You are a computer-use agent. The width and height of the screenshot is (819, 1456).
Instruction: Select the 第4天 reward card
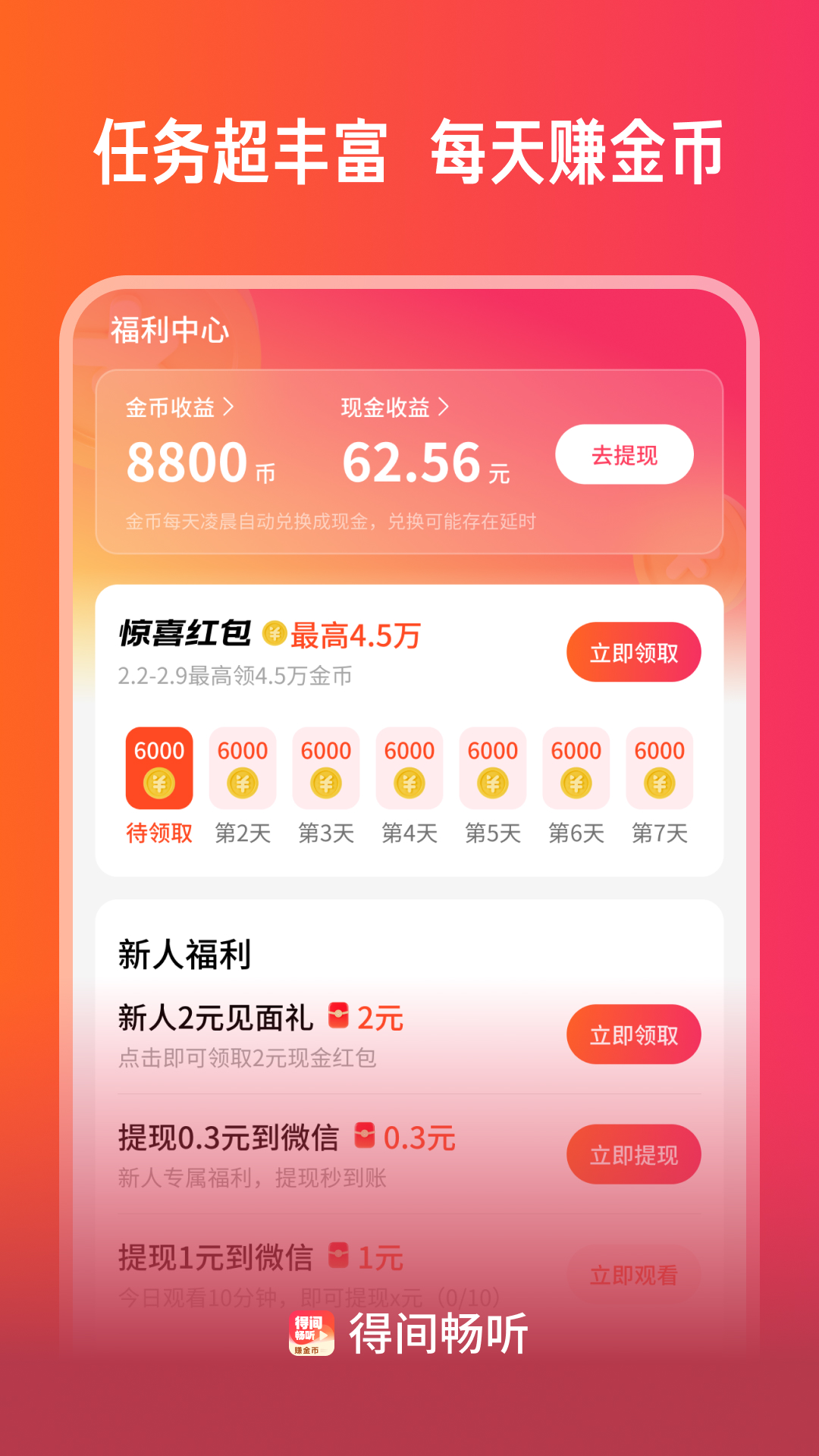pos(410,773)
